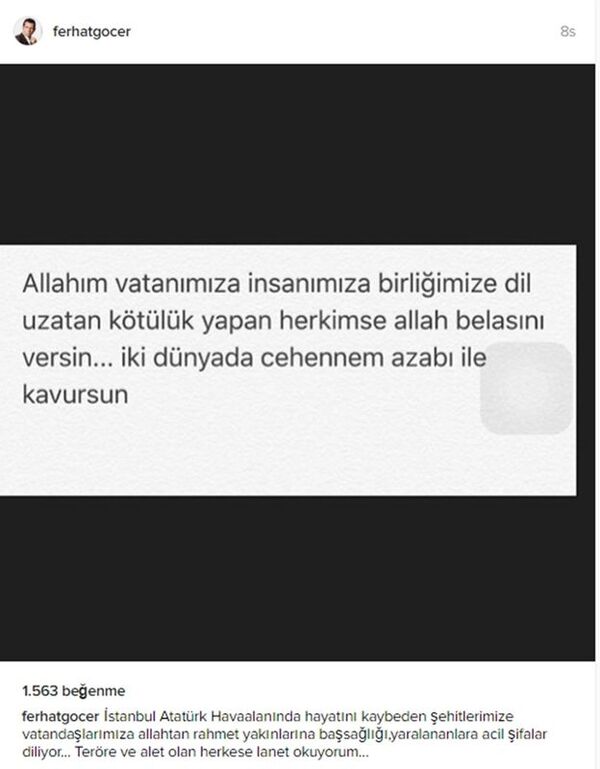Open the ferhatgocer username in the header
Screen dimensions: 600x769
(91, 32)
